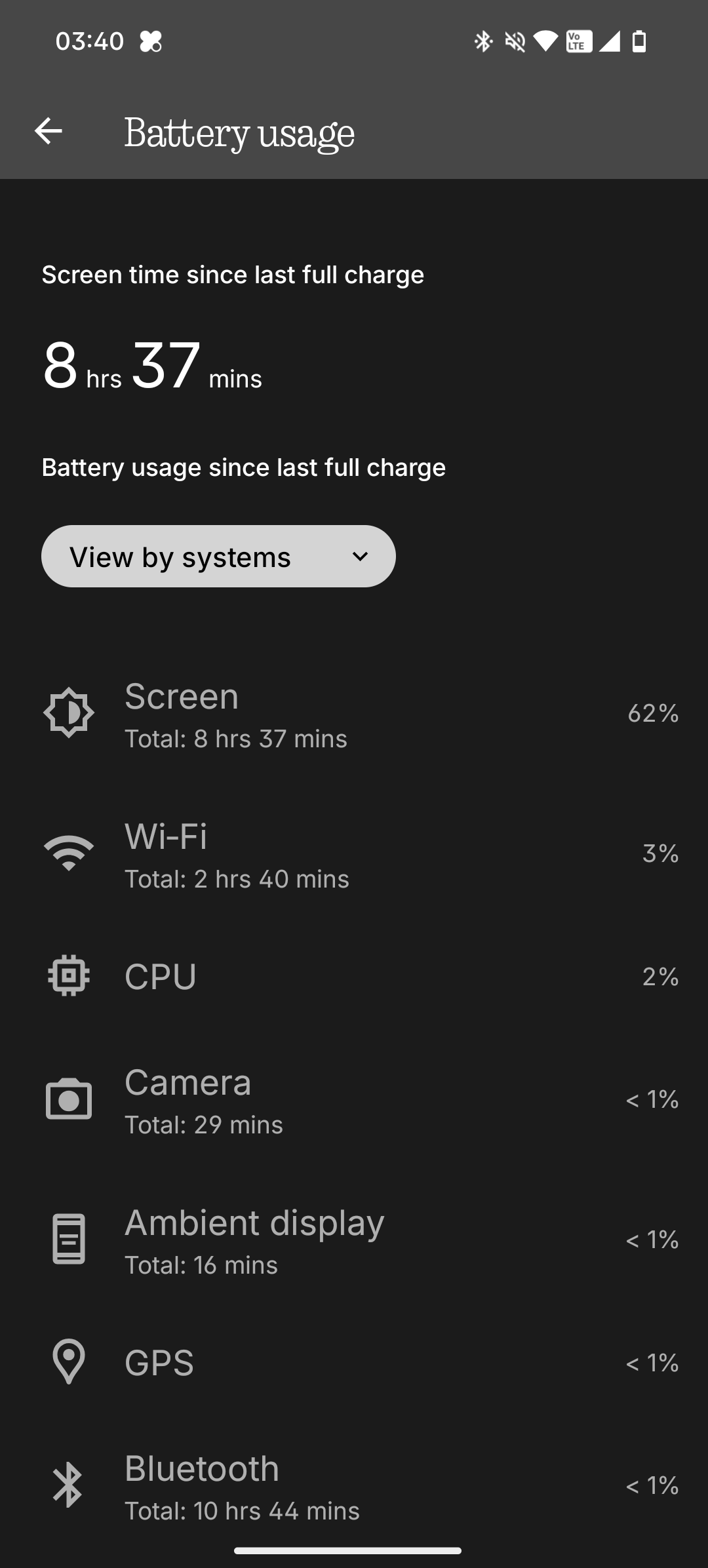Open the View by systems dropdown

click(218, 557)
